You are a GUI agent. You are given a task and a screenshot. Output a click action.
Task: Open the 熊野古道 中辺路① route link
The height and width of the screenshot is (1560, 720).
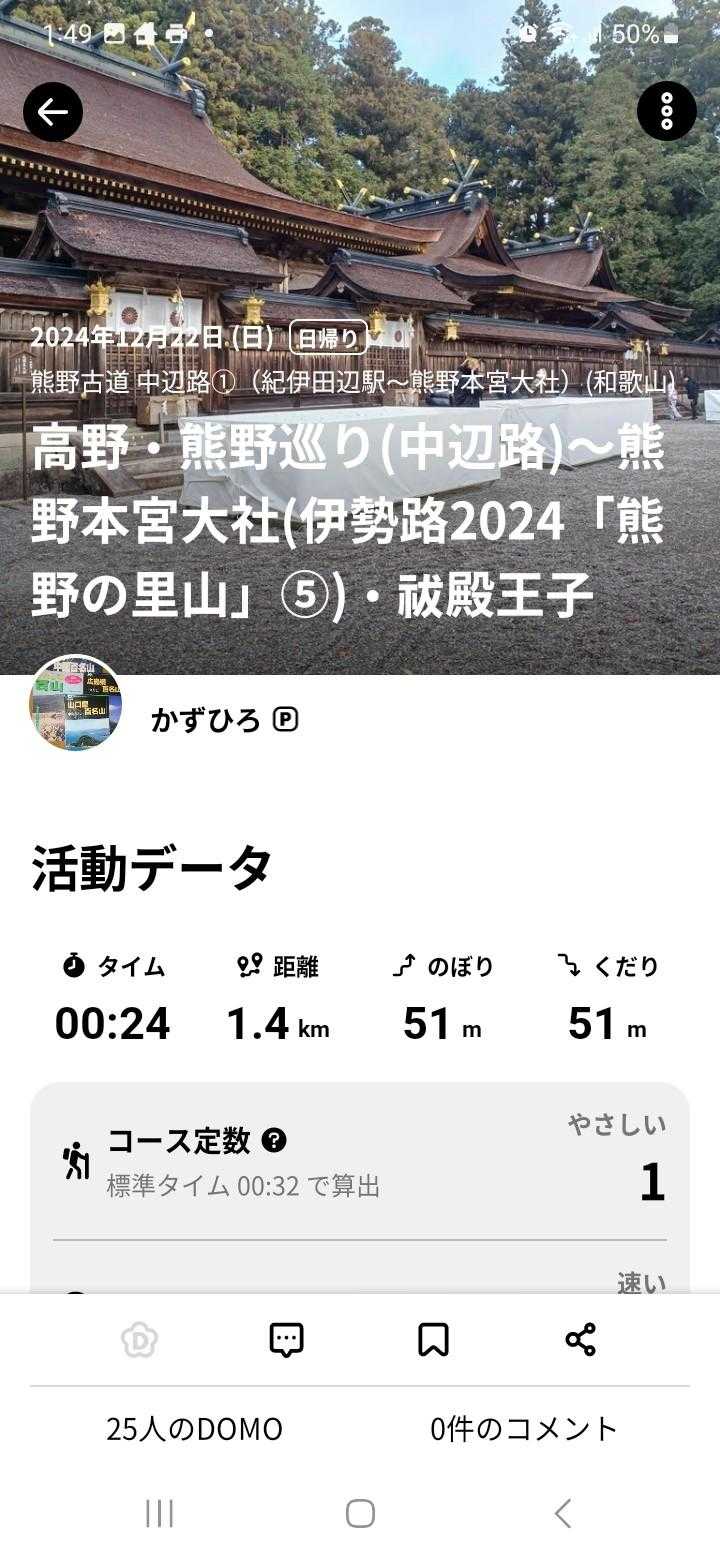click(x=352, y=383)
